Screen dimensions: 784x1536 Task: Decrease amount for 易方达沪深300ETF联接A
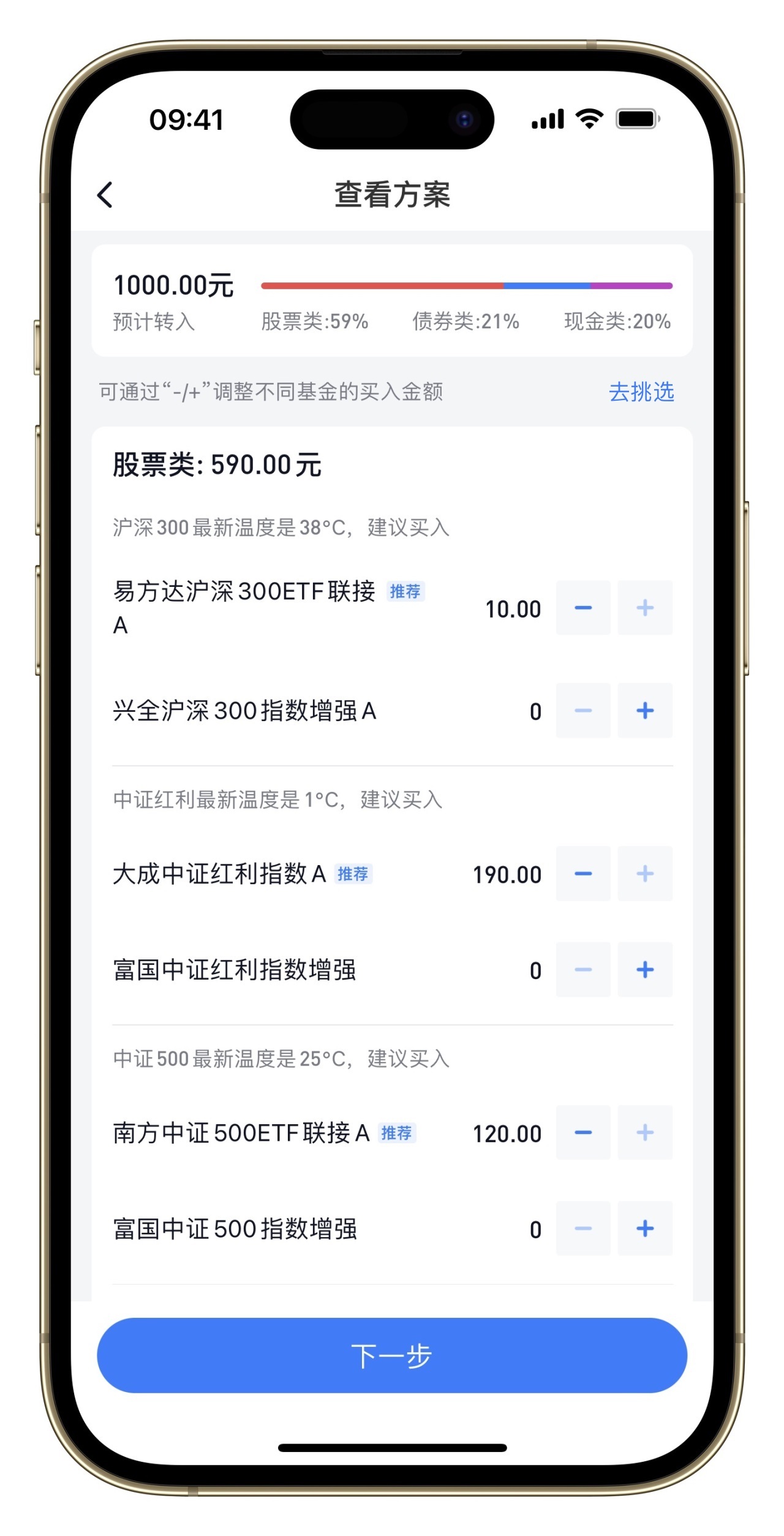point(582,608)
